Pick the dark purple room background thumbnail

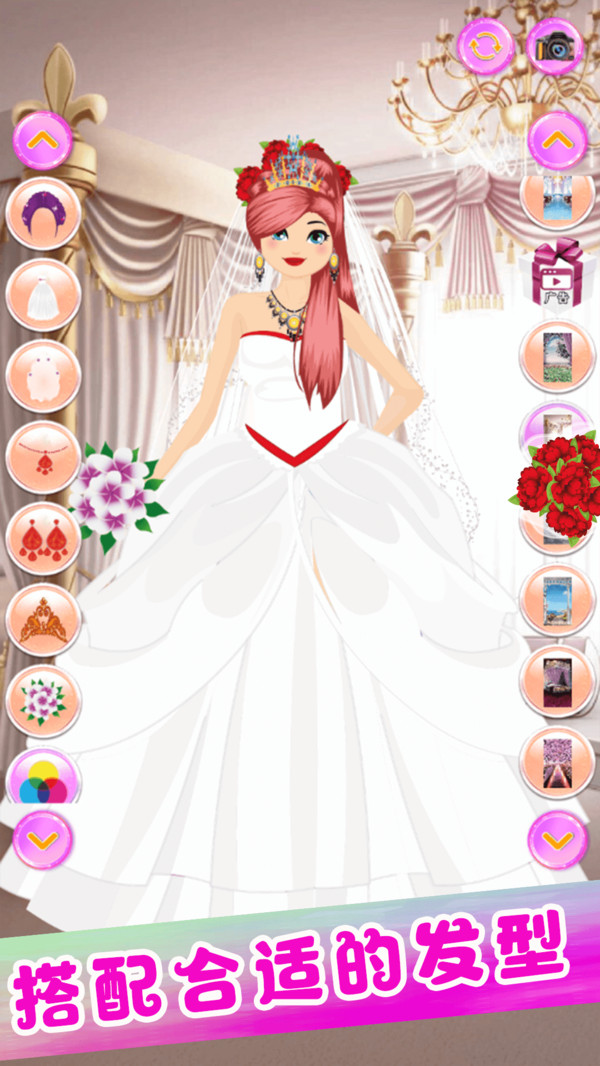pos(557,683)
